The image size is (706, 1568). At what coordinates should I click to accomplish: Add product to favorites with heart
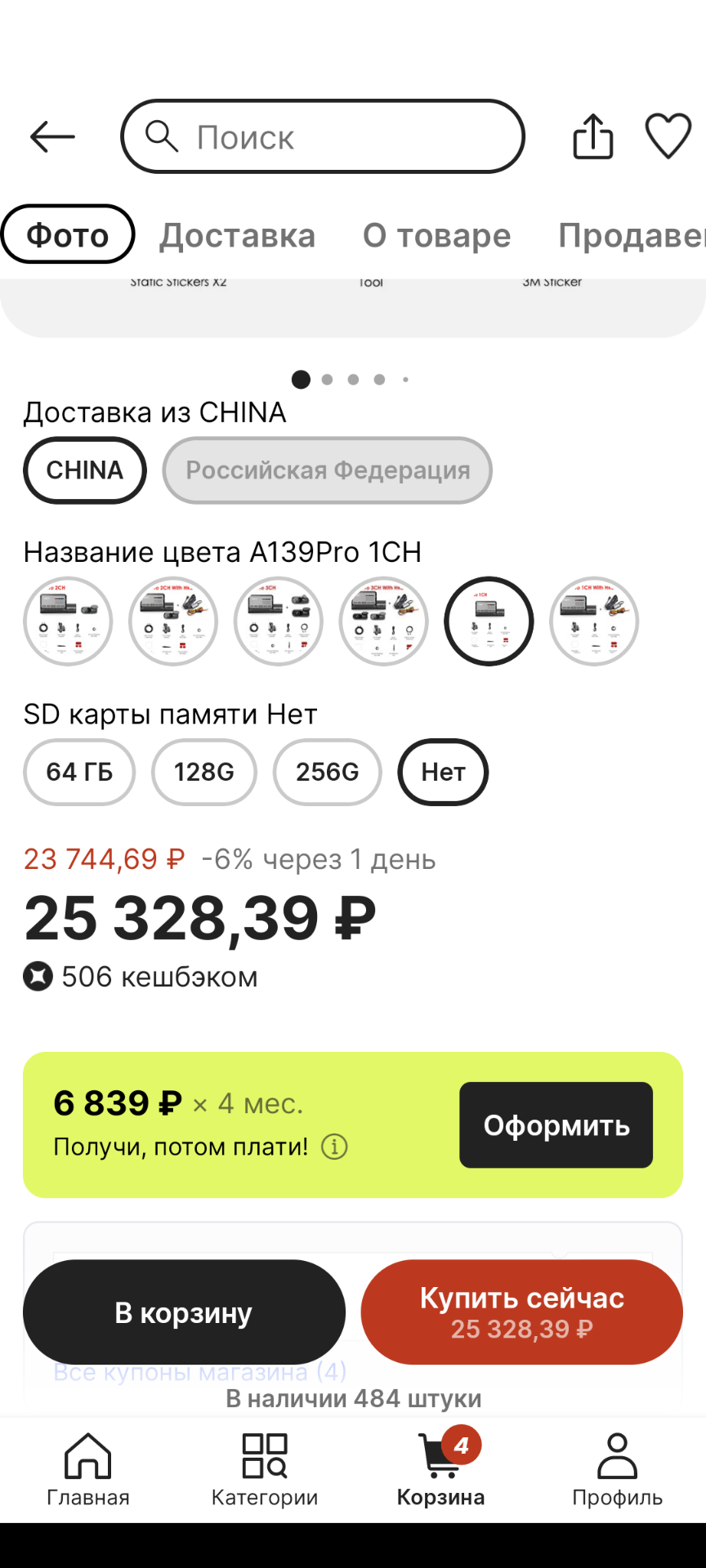(x=668, y=136)
